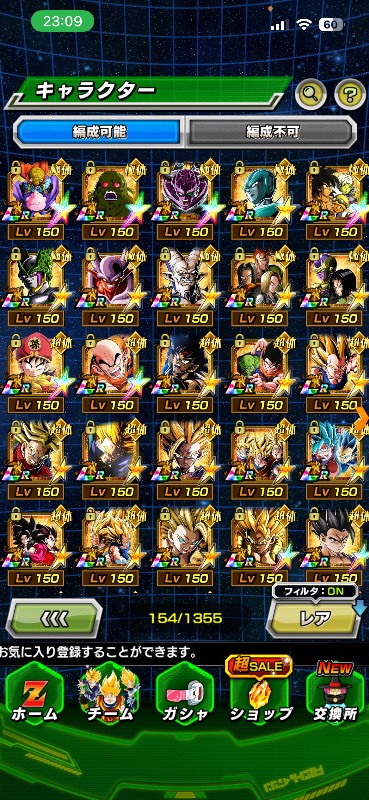369x800 pixels.
Task: Select the Perfect Cell character card
Action: click(x=36, y=287)
